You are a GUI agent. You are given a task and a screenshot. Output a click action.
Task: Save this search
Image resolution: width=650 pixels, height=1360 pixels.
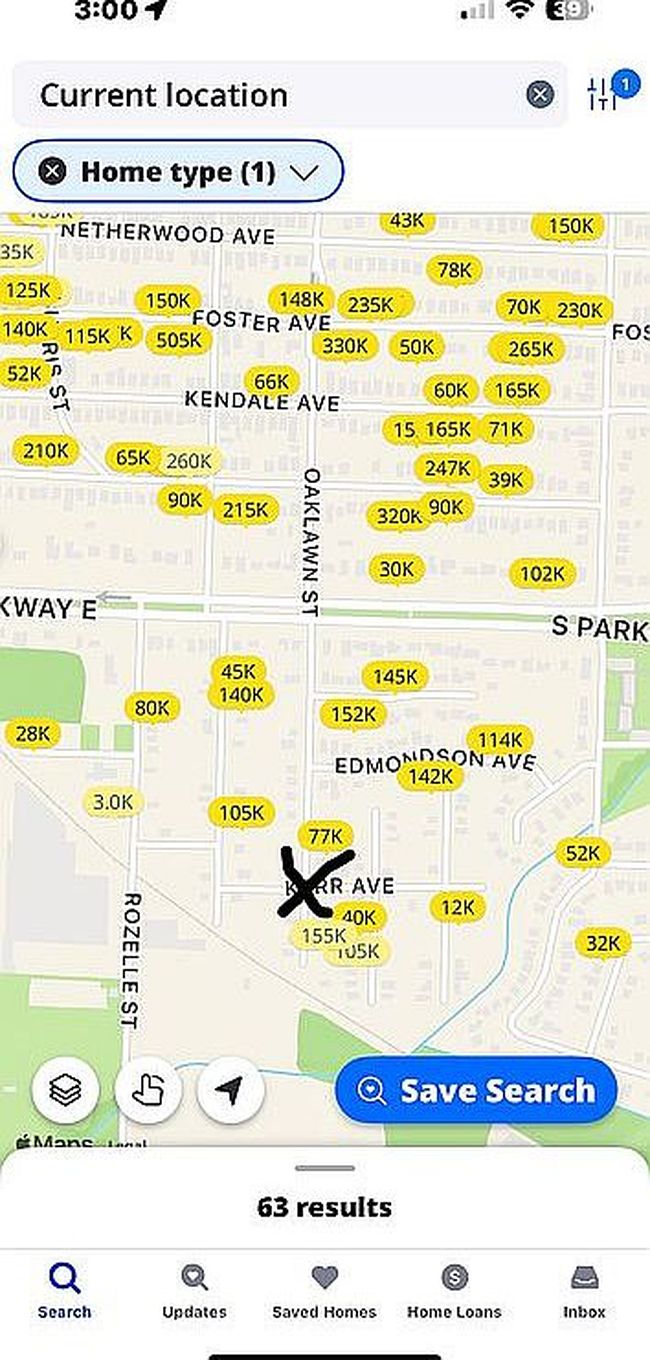tap(475, 1090)
